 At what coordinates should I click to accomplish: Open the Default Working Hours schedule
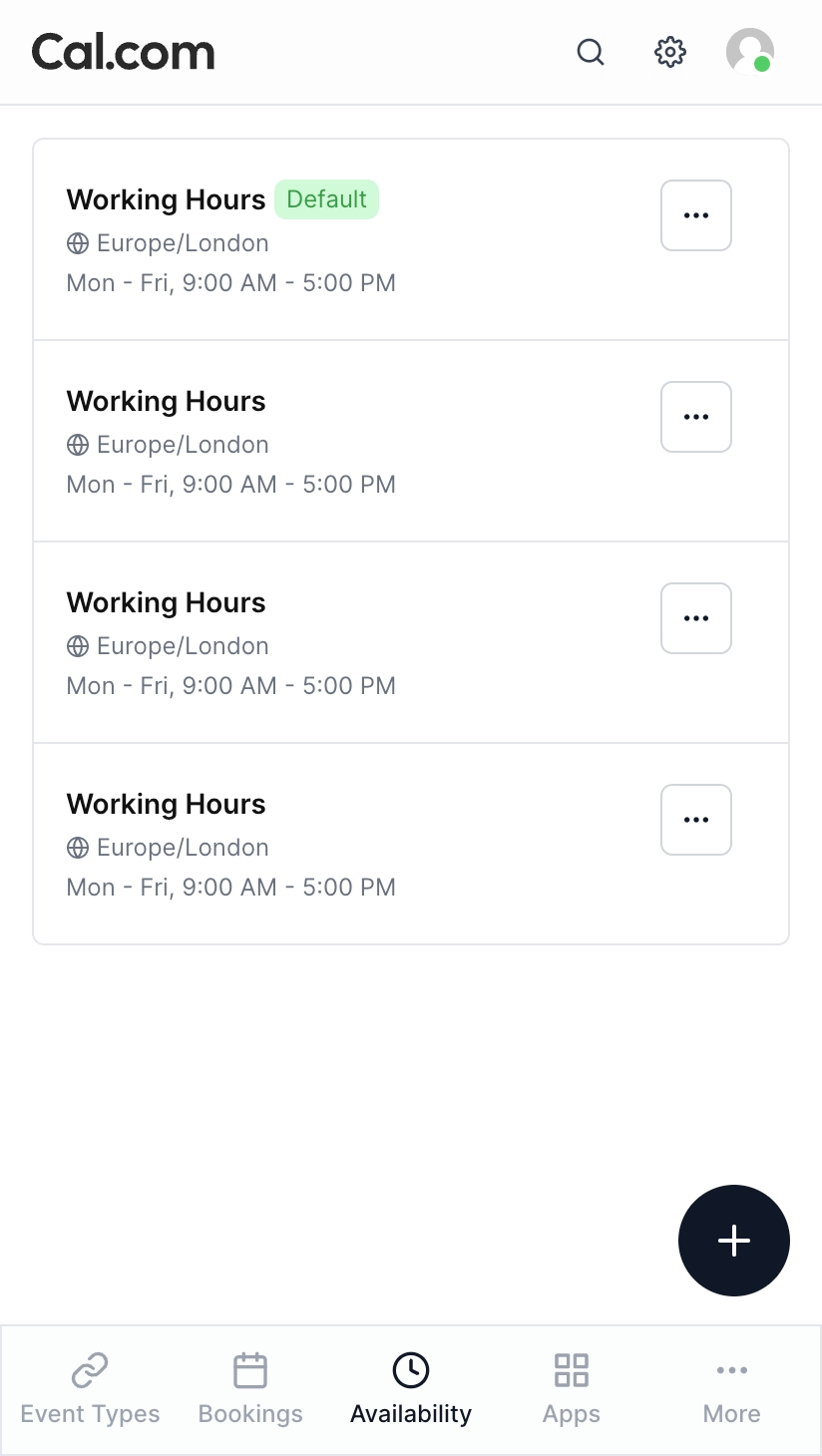coord(167,200)
